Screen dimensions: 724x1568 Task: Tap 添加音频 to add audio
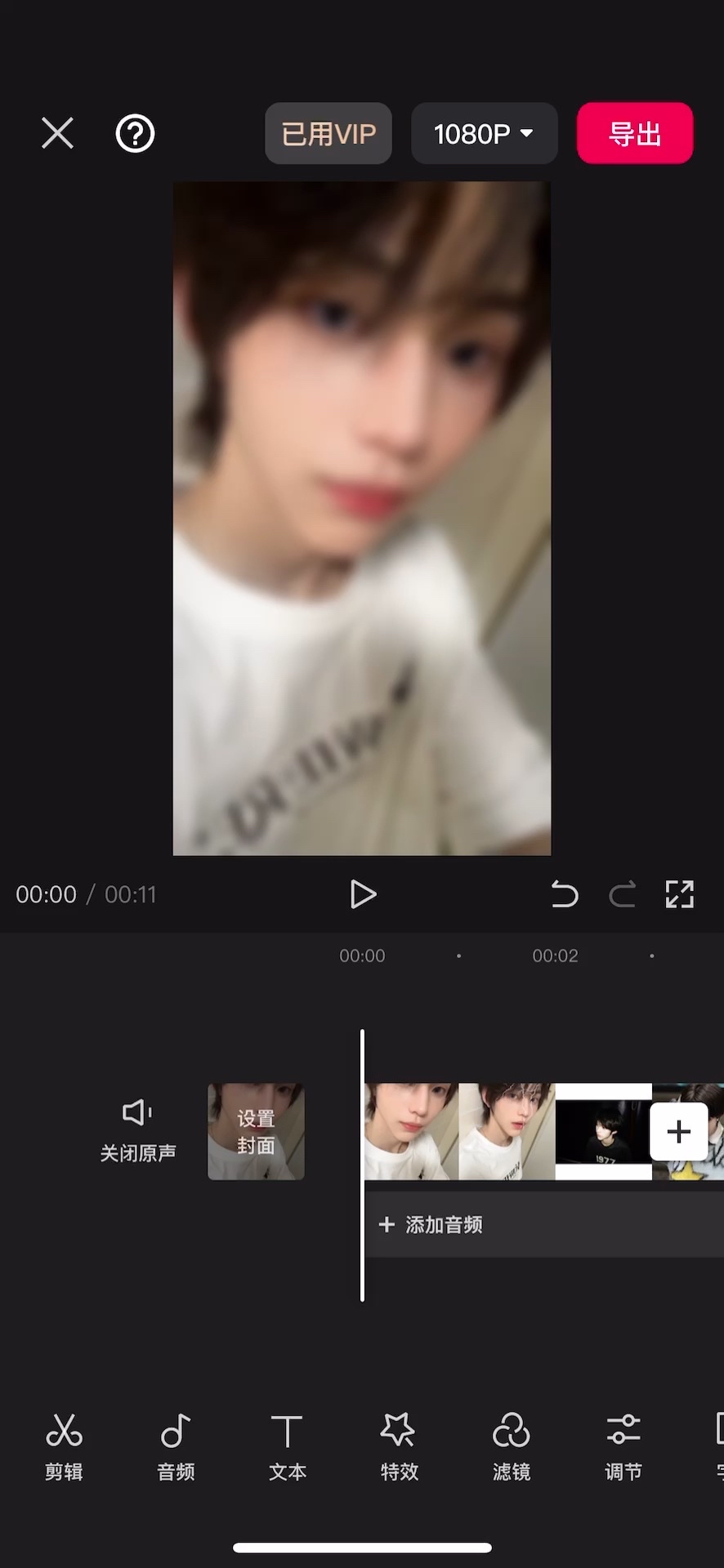(x=431, y=1224)
